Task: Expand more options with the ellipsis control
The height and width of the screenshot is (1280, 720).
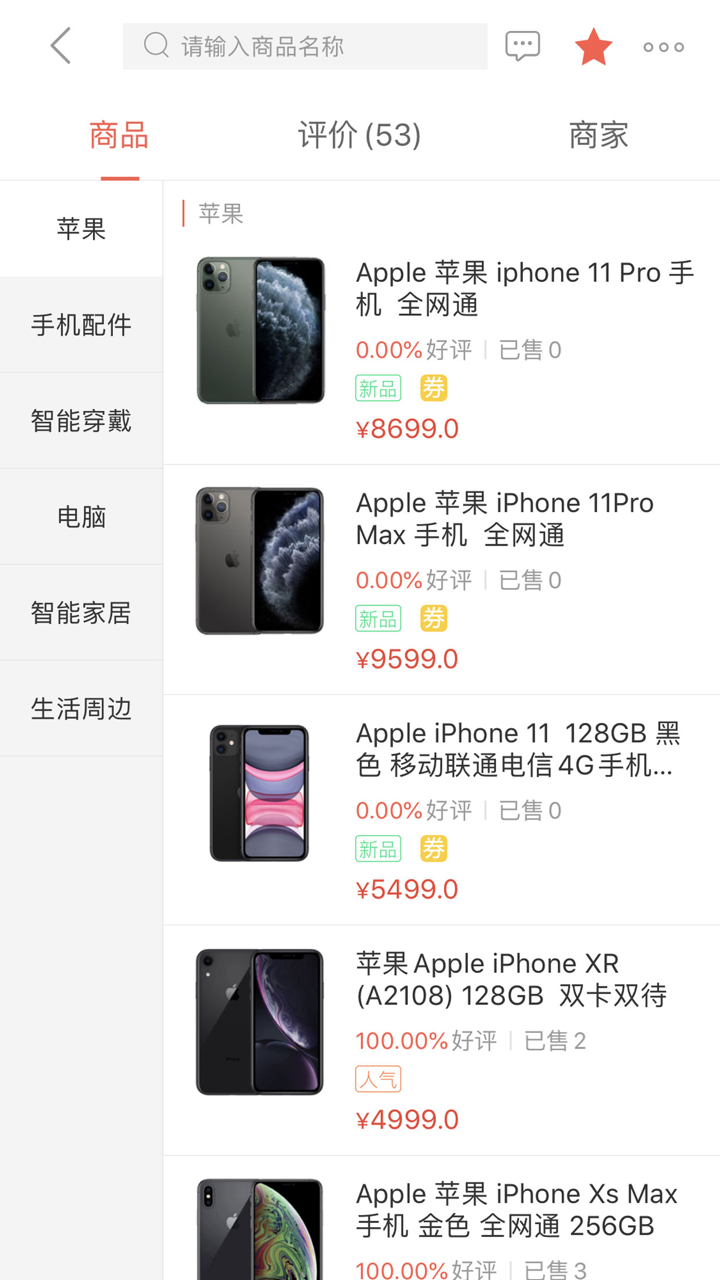Action: point(663,46)
